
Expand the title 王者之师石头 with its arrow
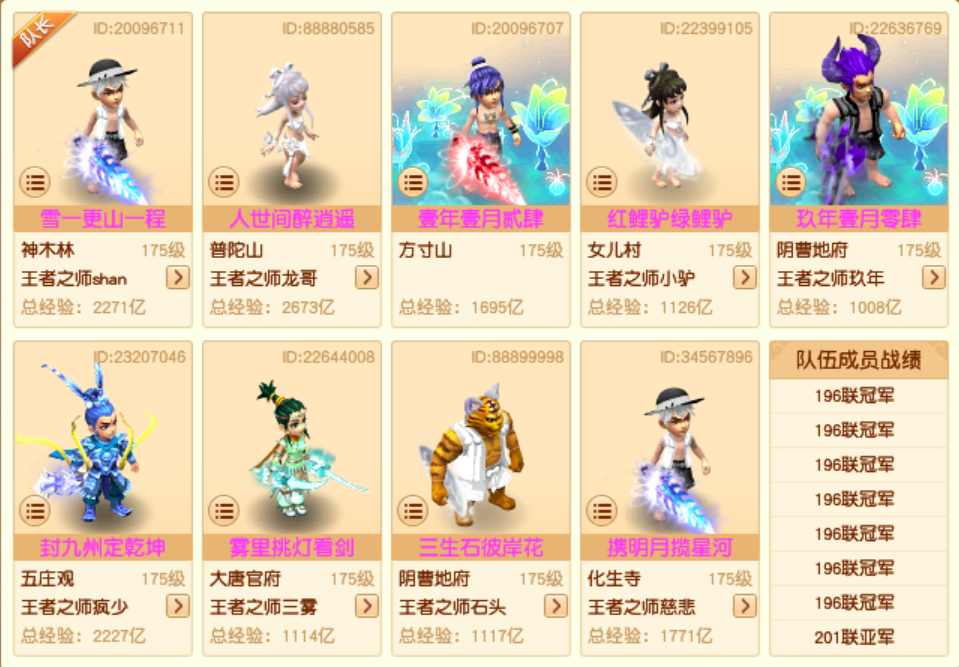pyautogui.click(x=555, y=606)
